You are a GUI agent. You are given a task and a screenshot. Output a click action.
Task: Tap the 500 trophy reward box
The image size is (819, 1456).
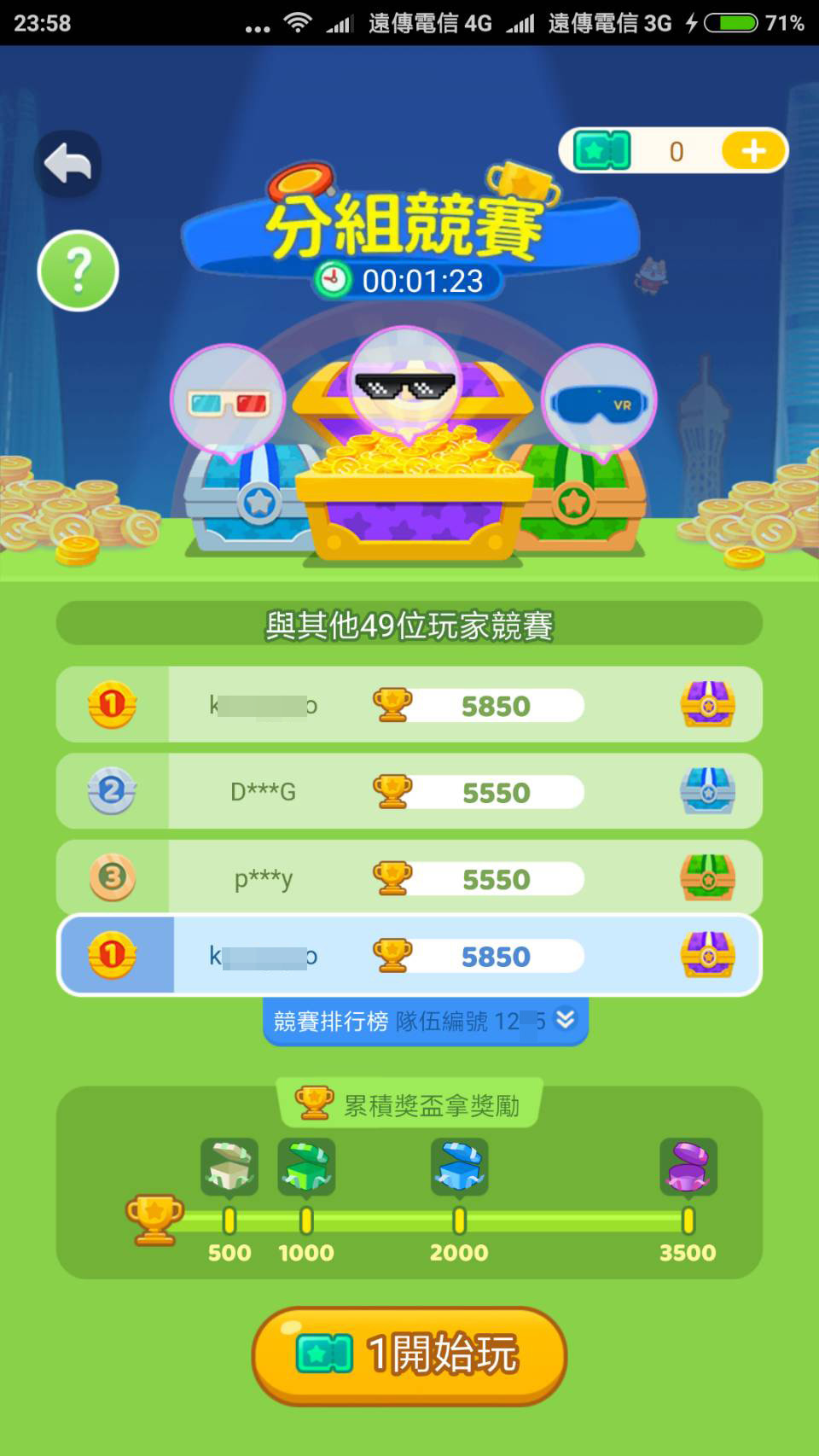(229, 1166)
